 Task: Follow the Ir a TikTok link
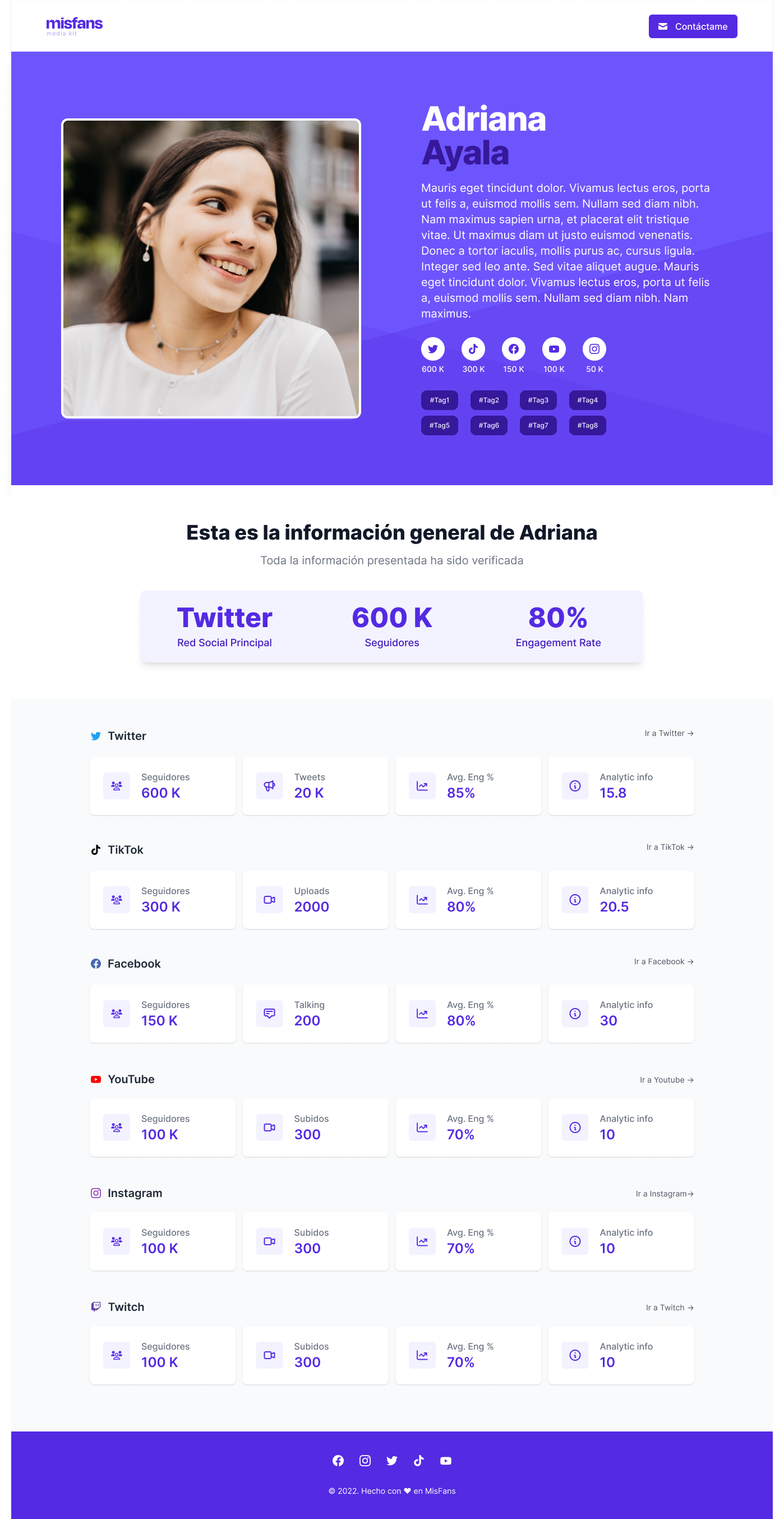[670, 848]
